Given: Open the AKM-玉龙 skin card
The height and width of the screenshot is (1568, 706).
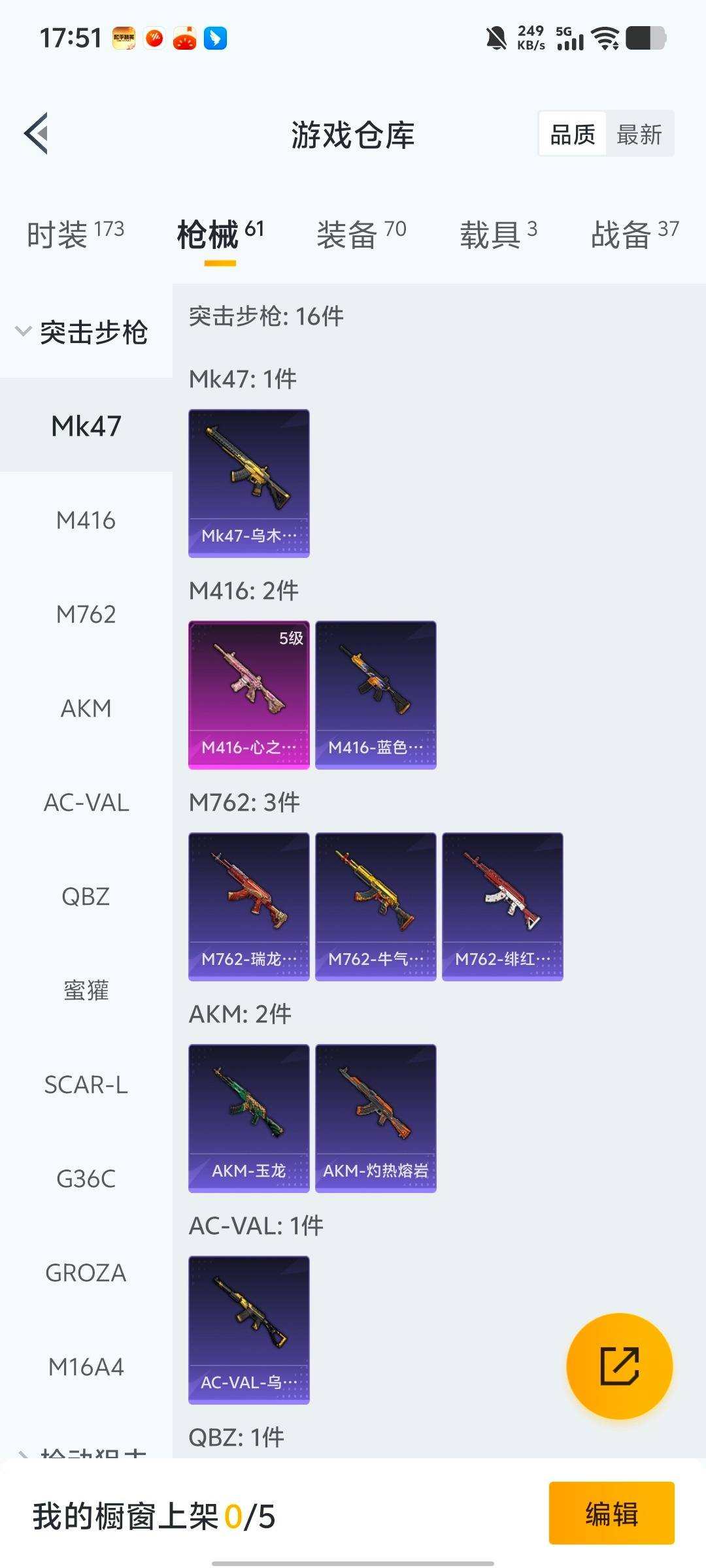Looking at the screenshot, I should tap(248, 1118).
